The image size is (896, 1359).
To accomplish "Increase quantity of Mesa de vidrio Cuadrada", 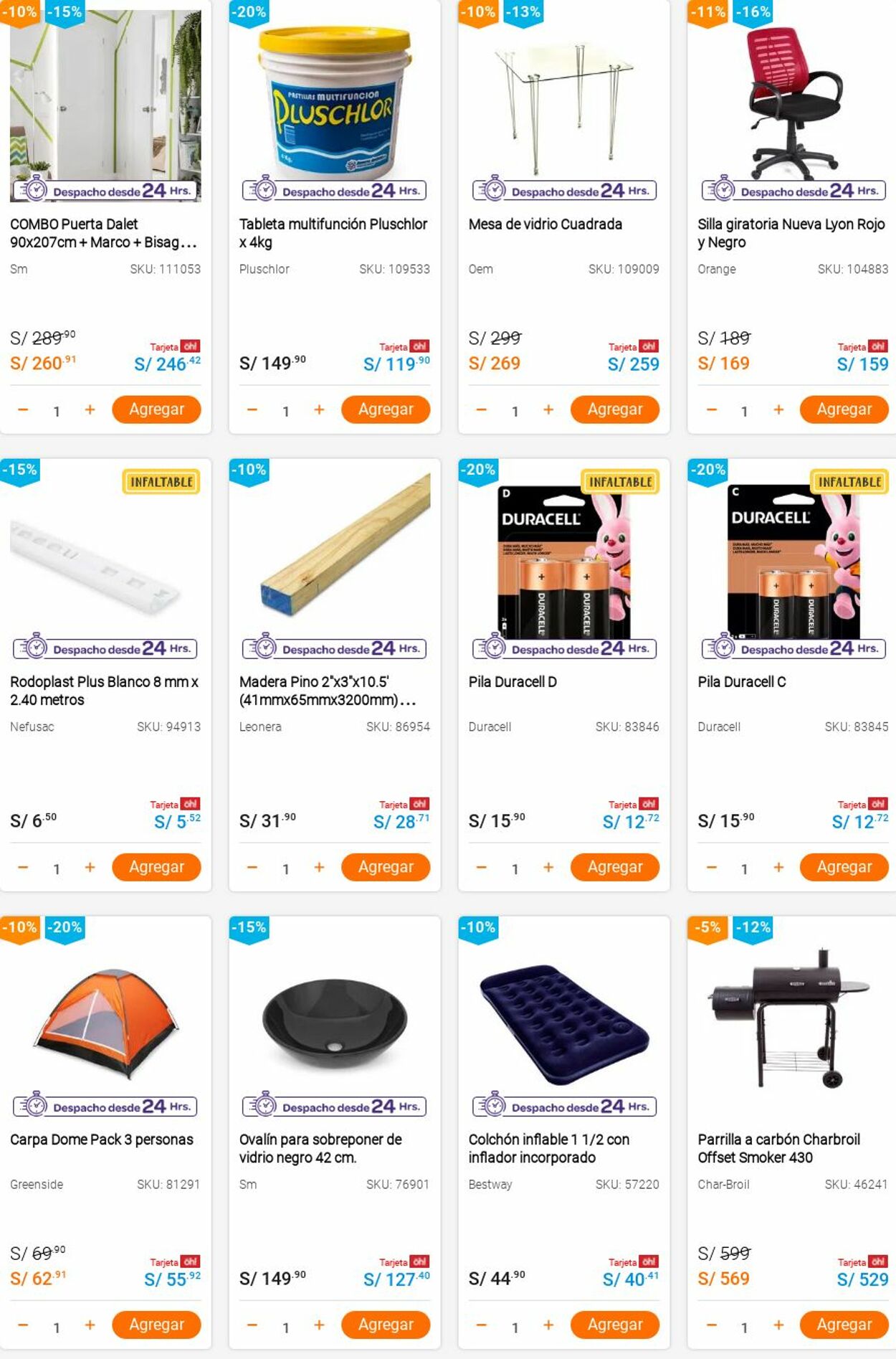I will coord(548,409).
